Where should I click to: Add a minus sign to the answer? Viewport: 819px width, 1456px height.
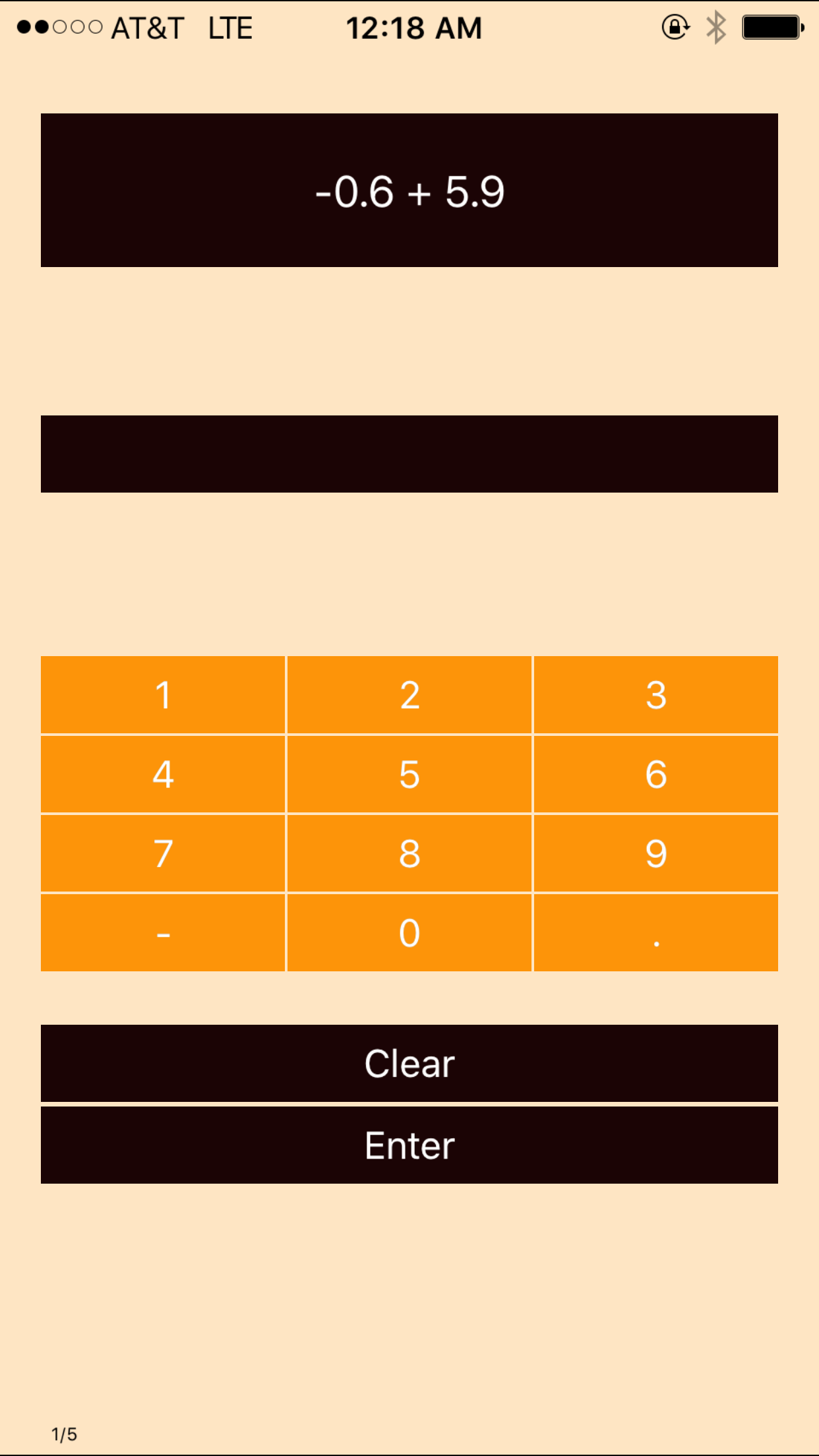(x=163, y=932)
